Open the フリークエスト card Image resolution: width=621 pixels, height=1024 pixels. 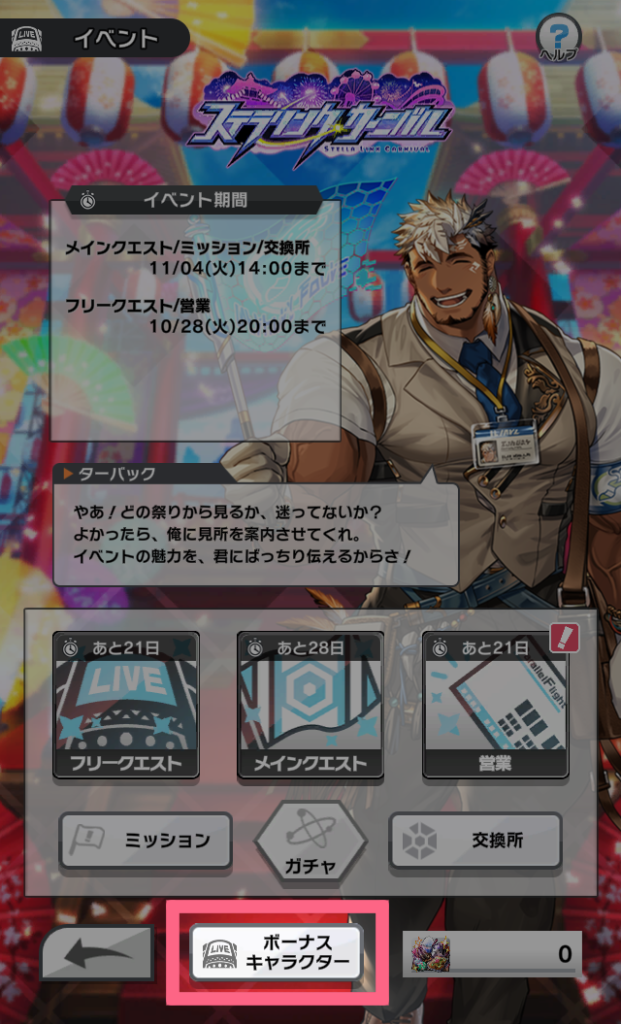(126, 705)
